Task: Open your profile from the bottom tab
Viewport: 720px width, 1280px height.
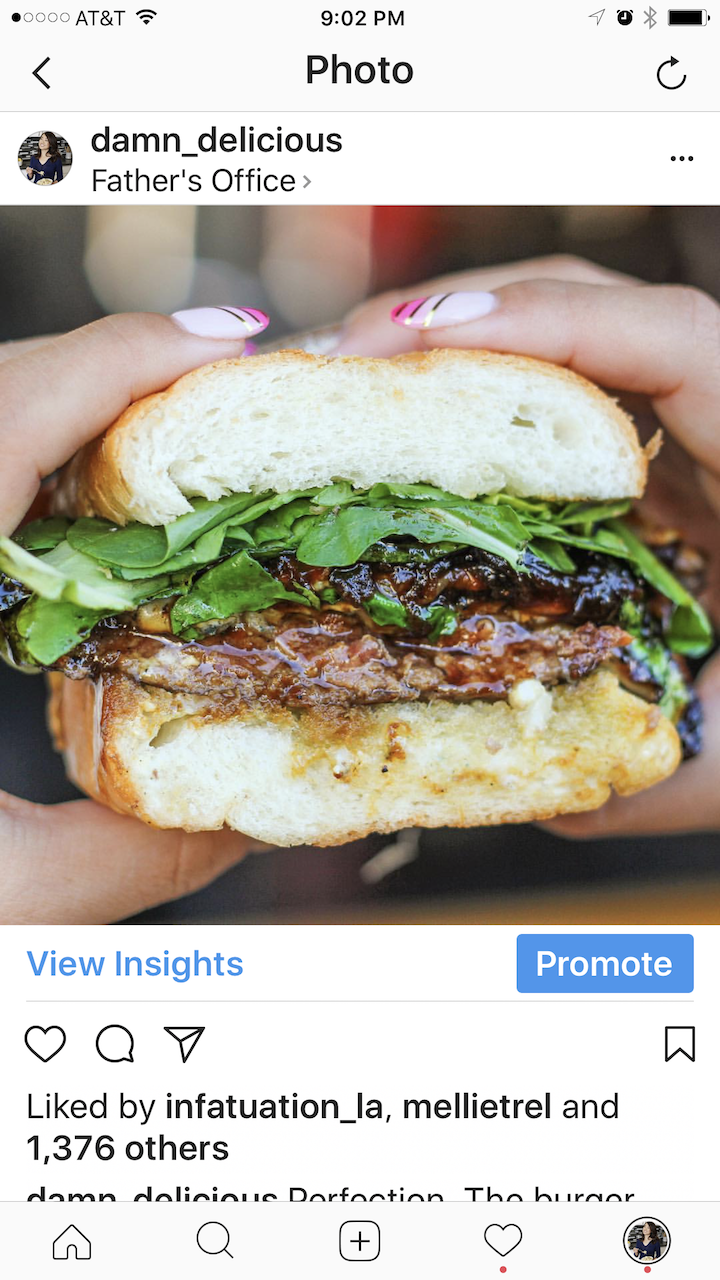Action: click(x=647, y=1240)
